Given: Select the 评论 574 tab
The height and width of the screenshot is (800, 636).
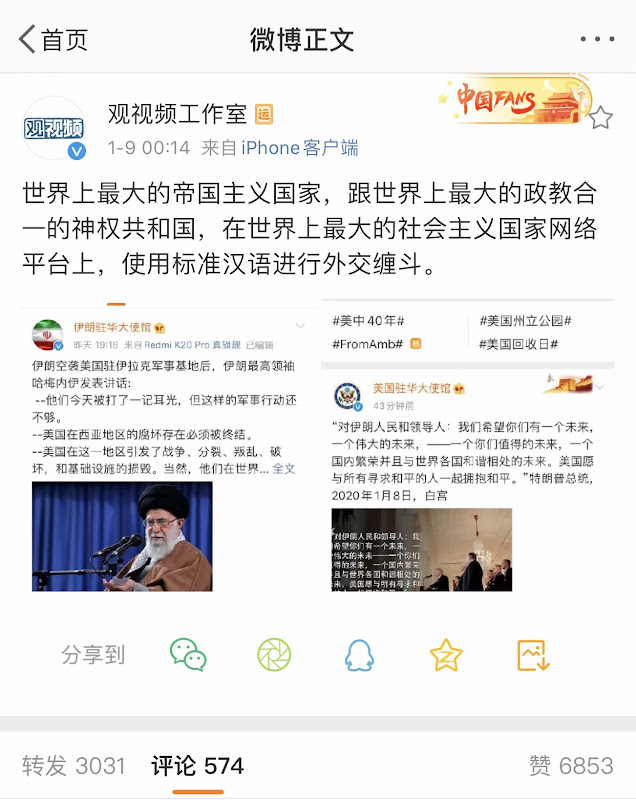Looking at the screenshot, I should coord(197,766).
